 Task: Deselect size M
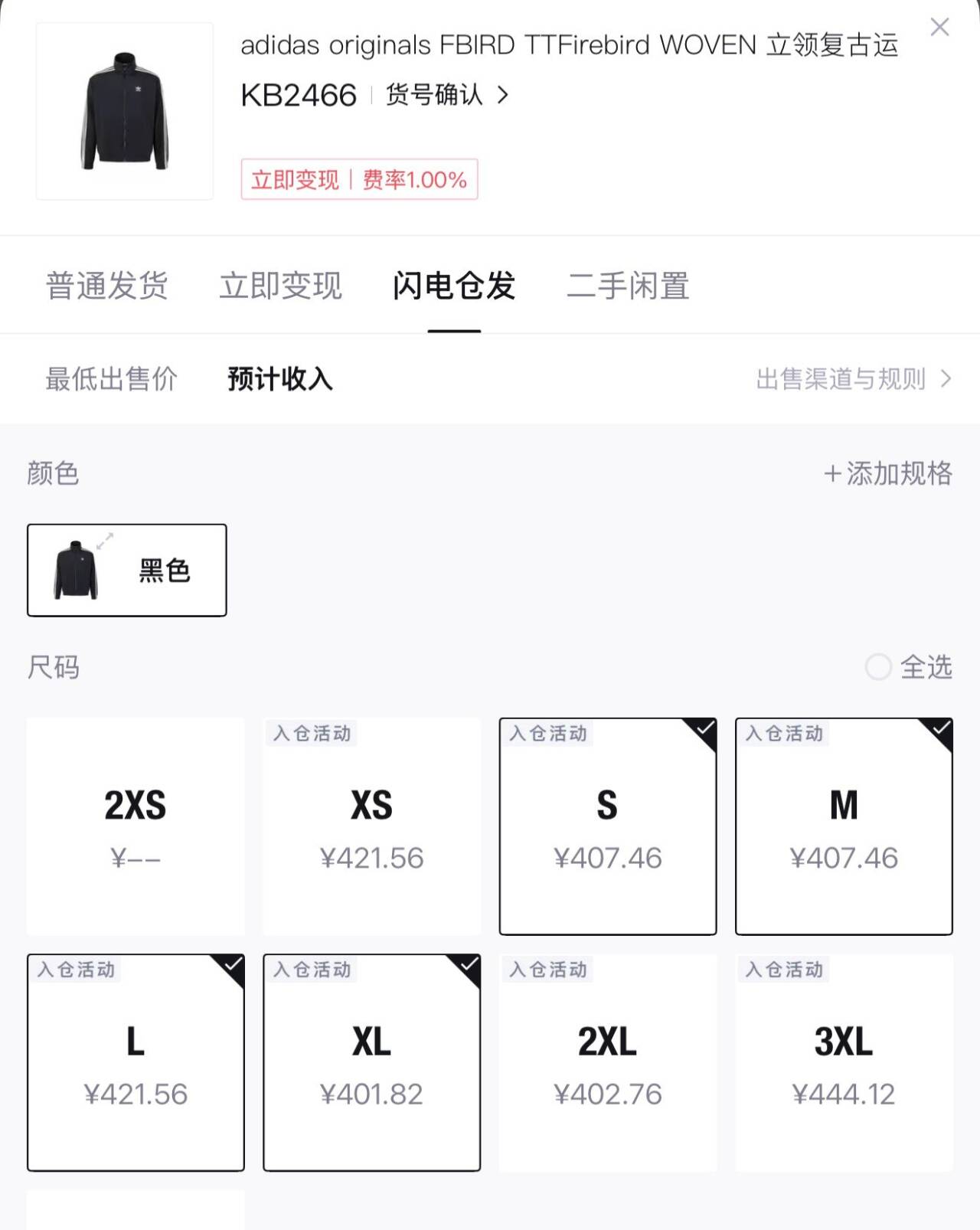(844, 826)
